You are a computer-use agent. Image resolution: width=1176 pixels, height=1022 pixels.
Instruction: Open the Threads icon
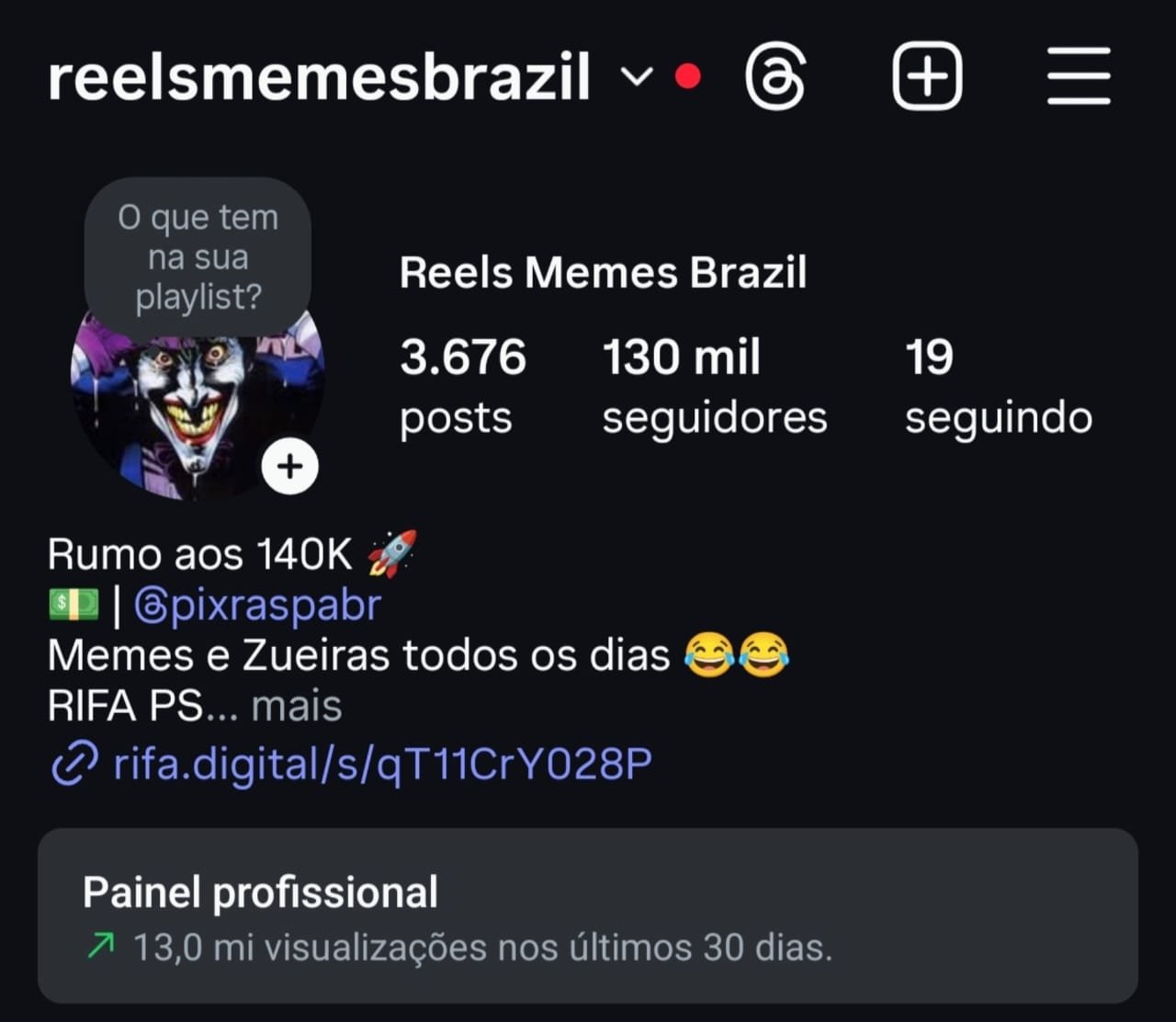[775, 77]
